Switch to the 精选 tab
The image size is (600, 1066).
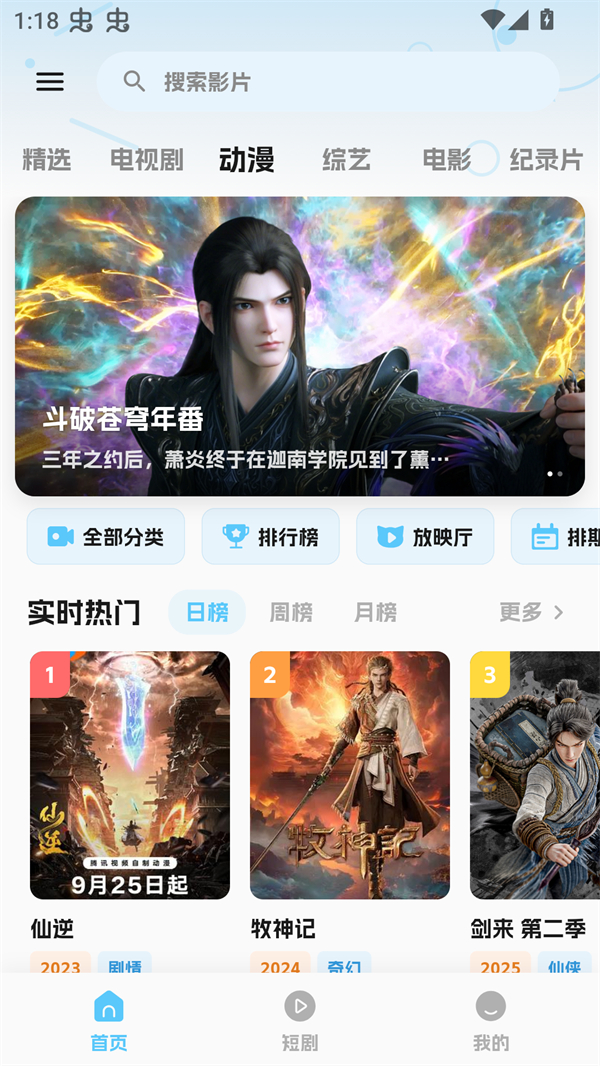click(x=47, y=159)
